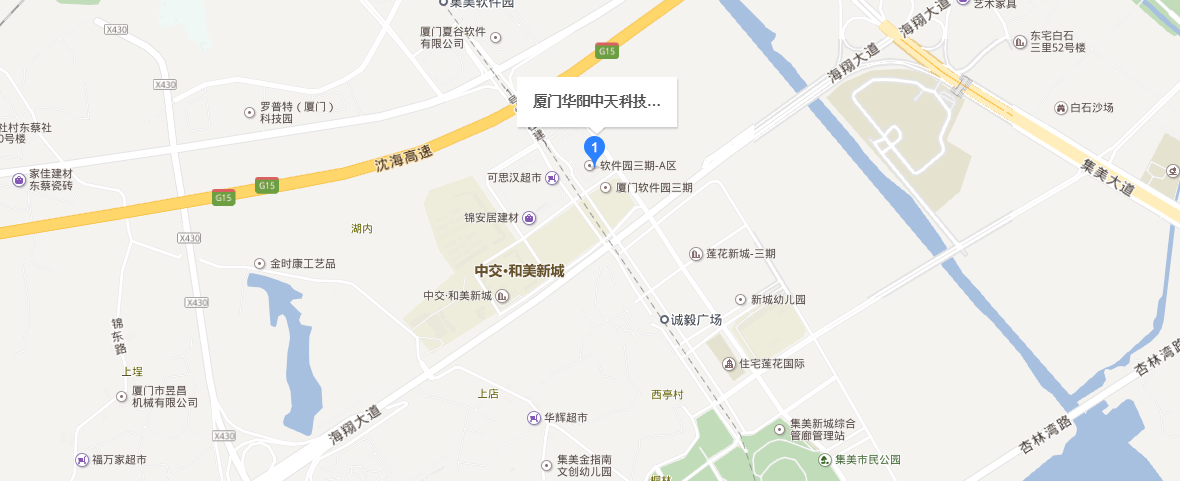The height and width of the screenshot is (481, 1180).
Task: Tap the 集美市民公园 park marker
Action: pyautogui.click(x=825, y=460)
